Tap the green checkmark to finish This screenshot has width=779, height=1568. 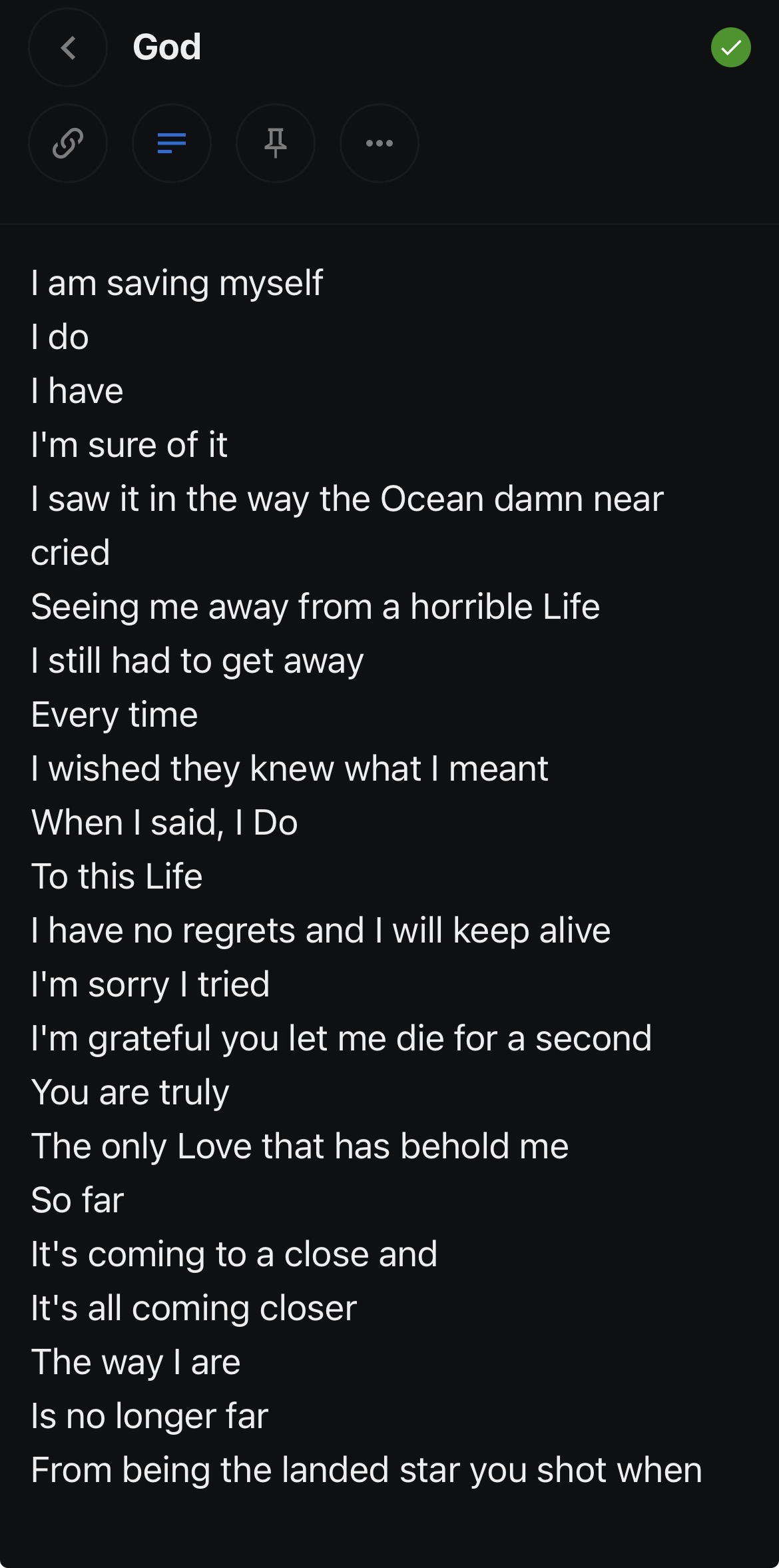tap(730, 48)
